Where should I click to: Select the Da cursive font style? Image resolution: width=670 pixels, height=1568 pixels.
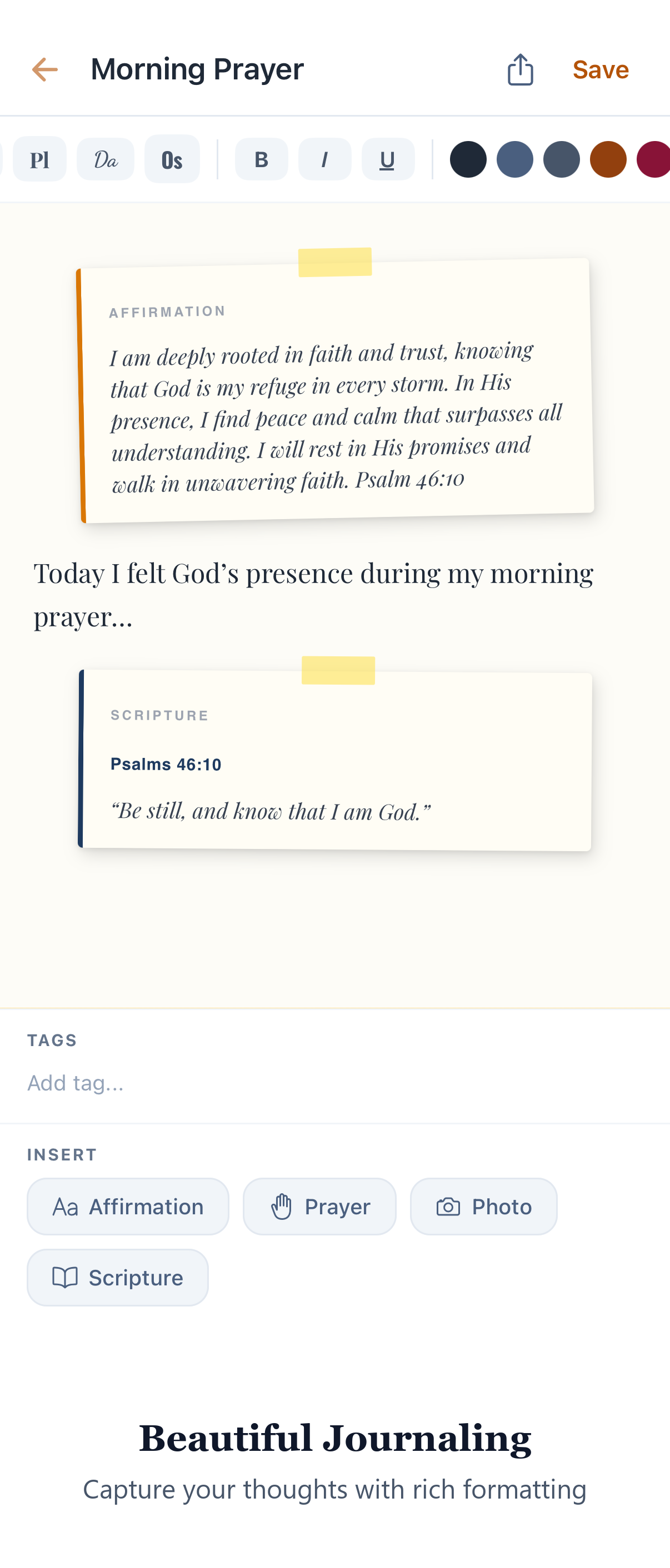click(106, 159)
